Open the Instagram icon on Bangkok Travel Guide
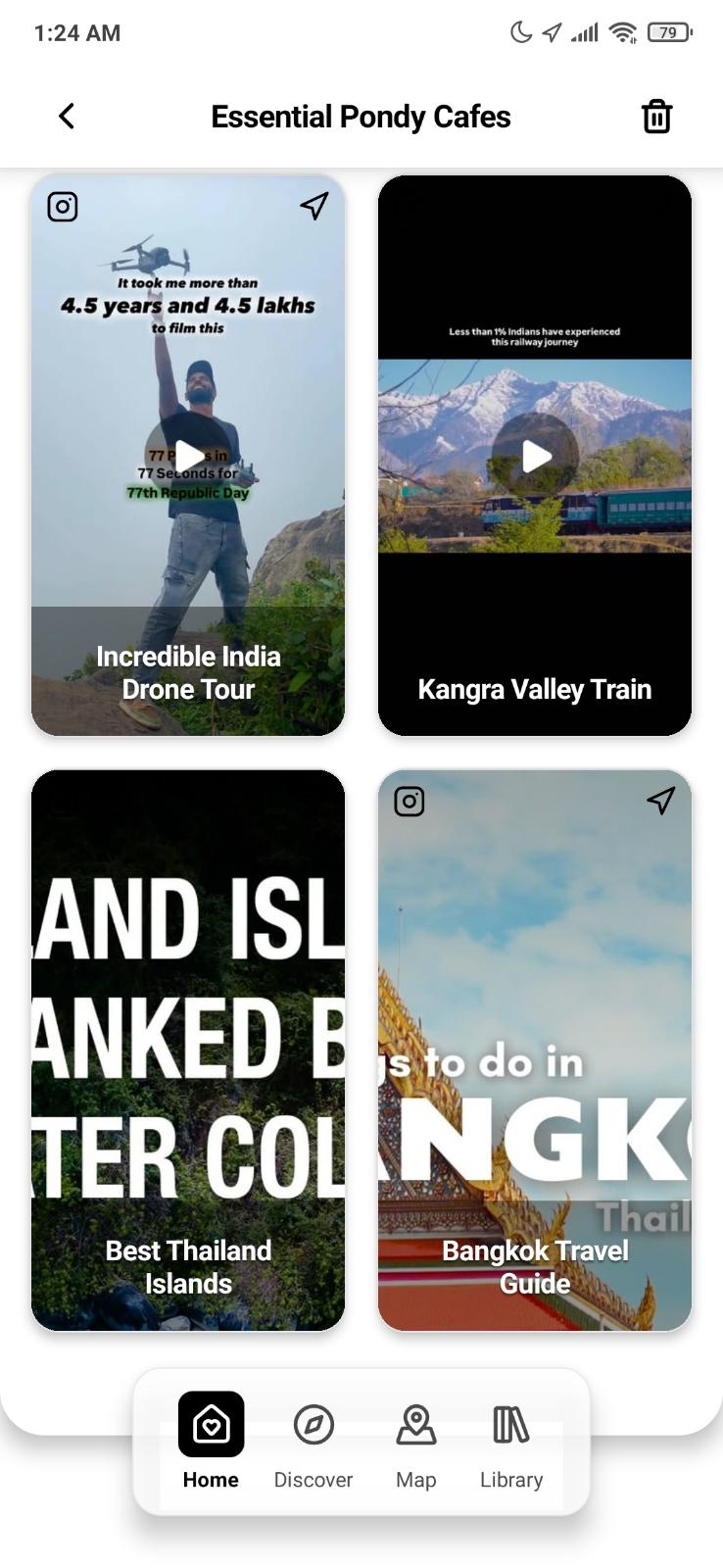The height and width of the screenshot is (1568, 723). point(410,802)
